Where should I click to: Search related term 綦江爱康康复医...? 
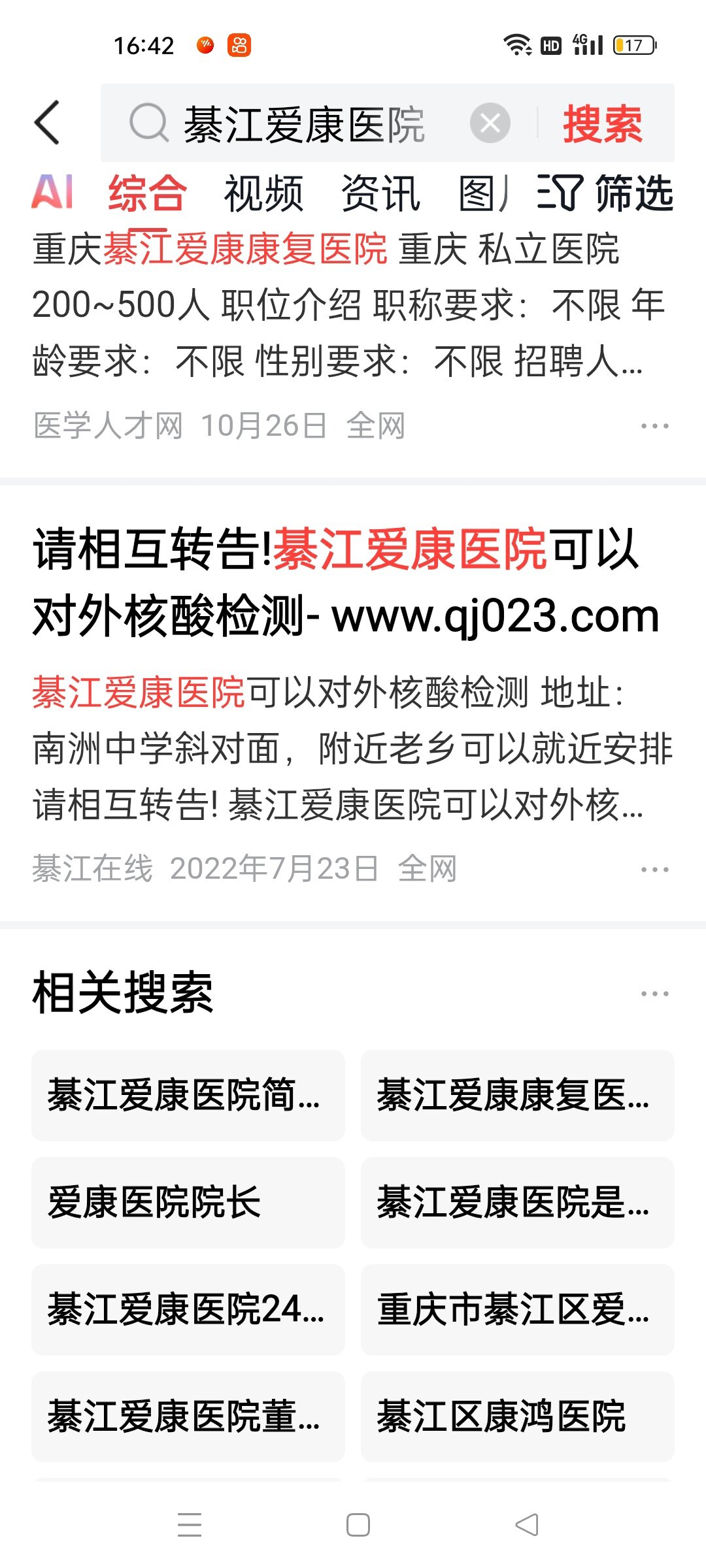point(517,1096)
